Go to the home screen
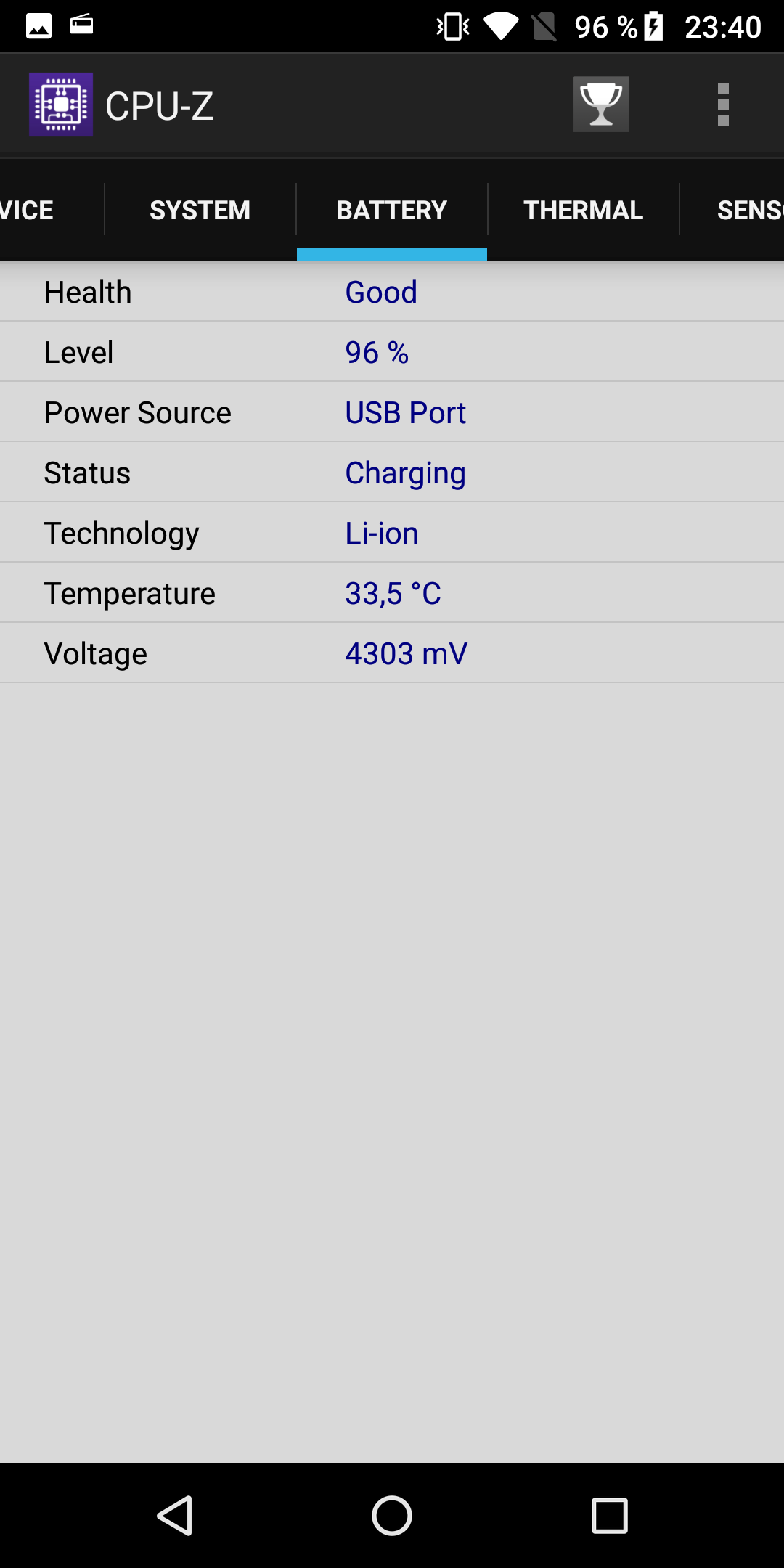784x1568 pixels. [x=392, y=1516]
